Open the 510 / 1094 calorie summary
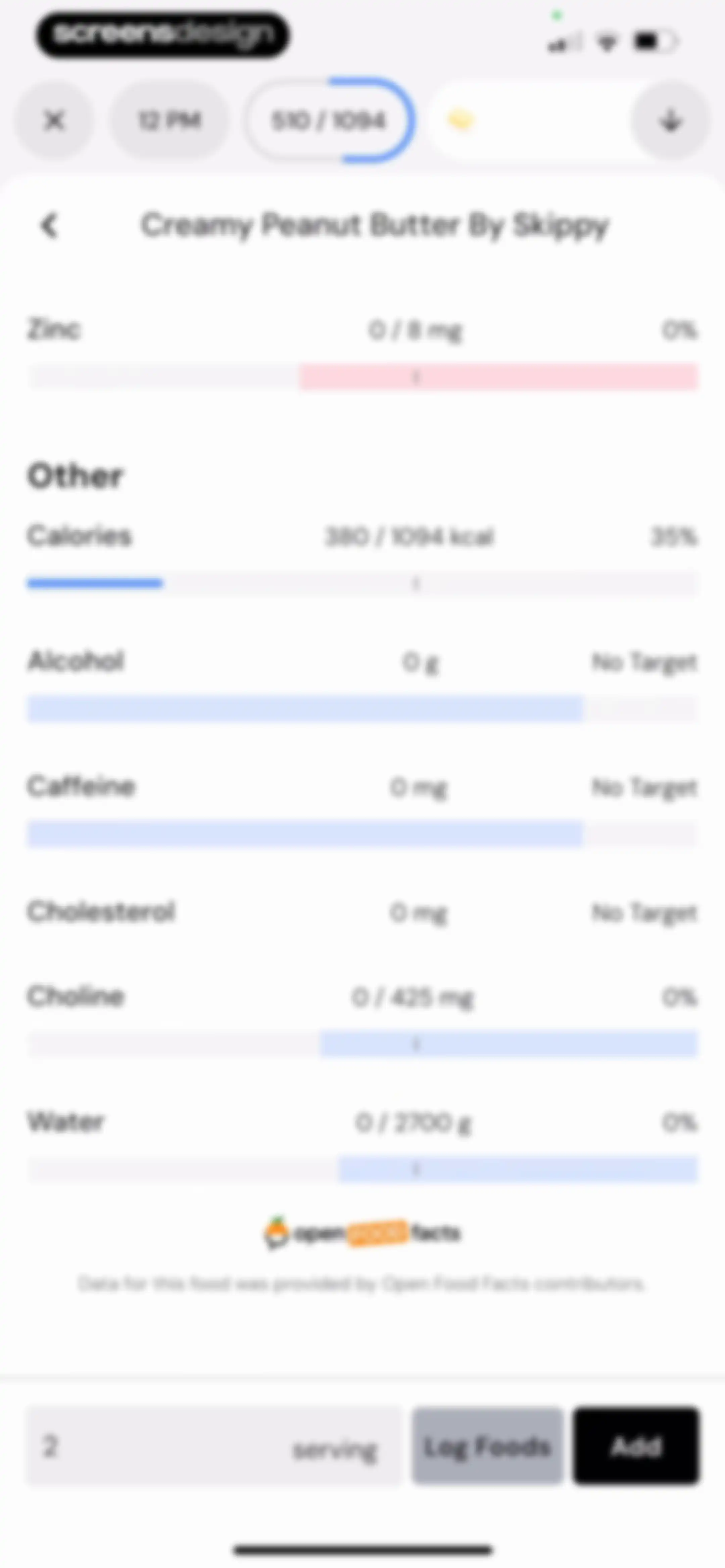 tap(329, 121)
